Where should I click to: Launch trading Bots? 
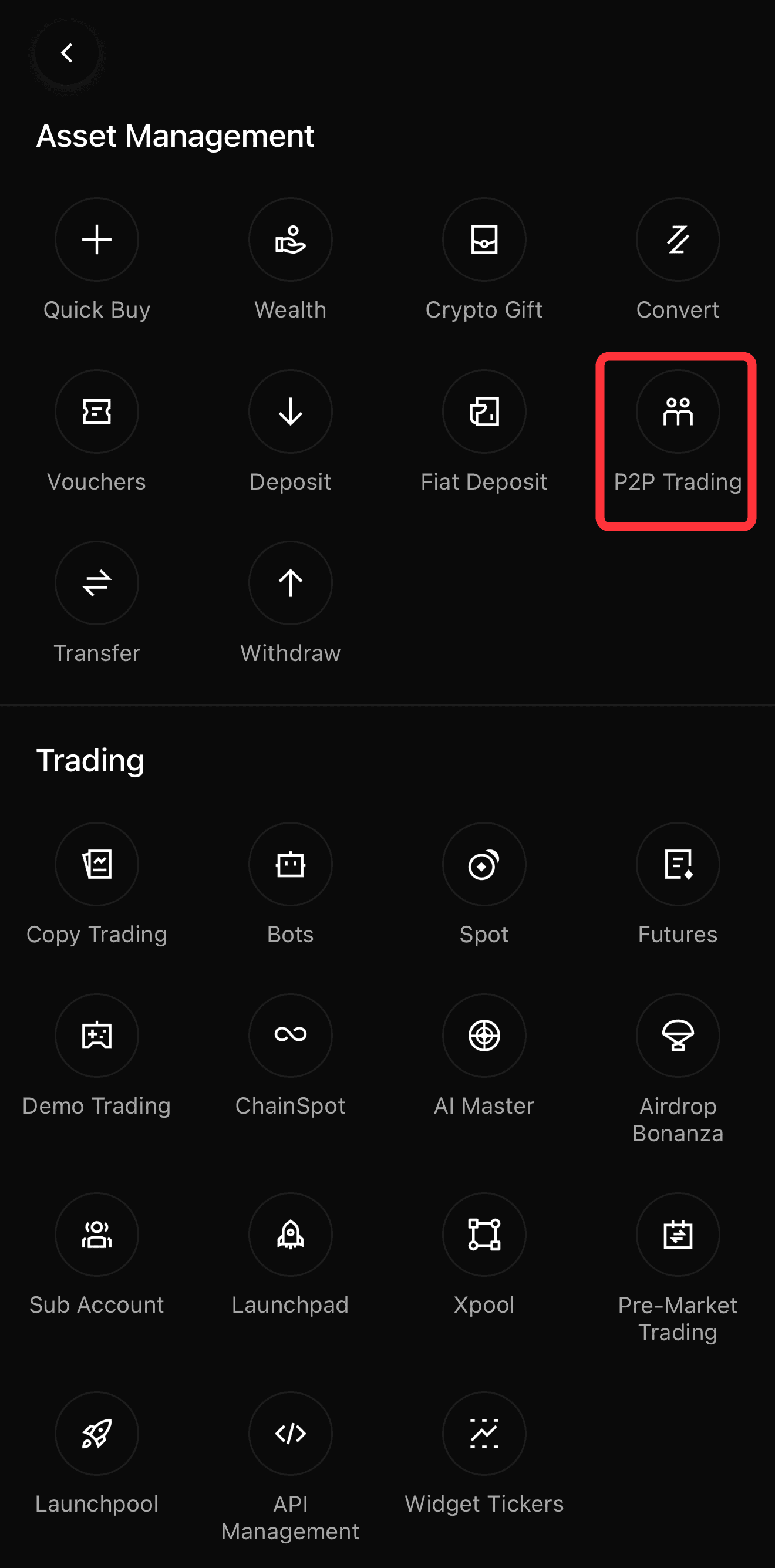pos(291,864)
